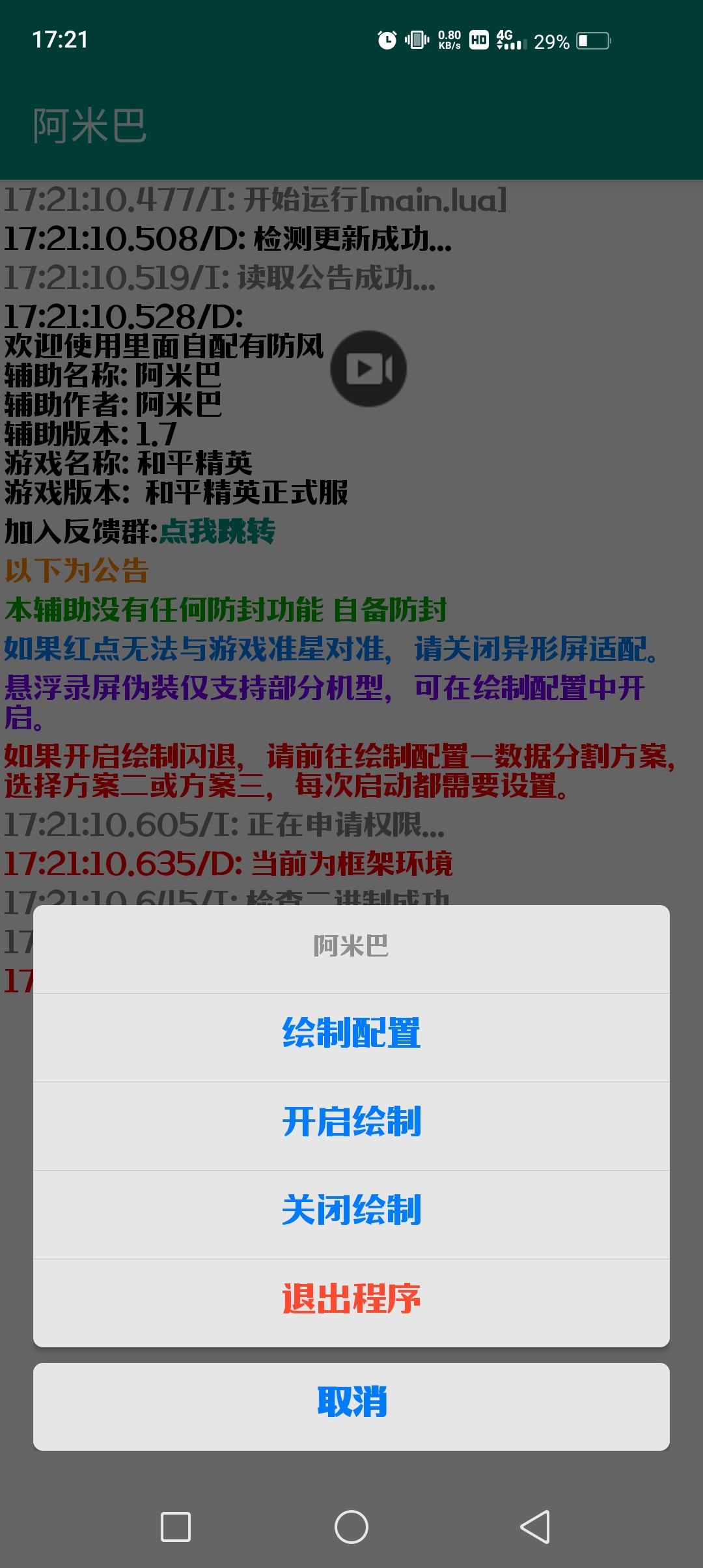The width and height of the screenshot is (703, 1568).
Task: Select 开启绘制 to start drawing
Action: coord(351,1123)
